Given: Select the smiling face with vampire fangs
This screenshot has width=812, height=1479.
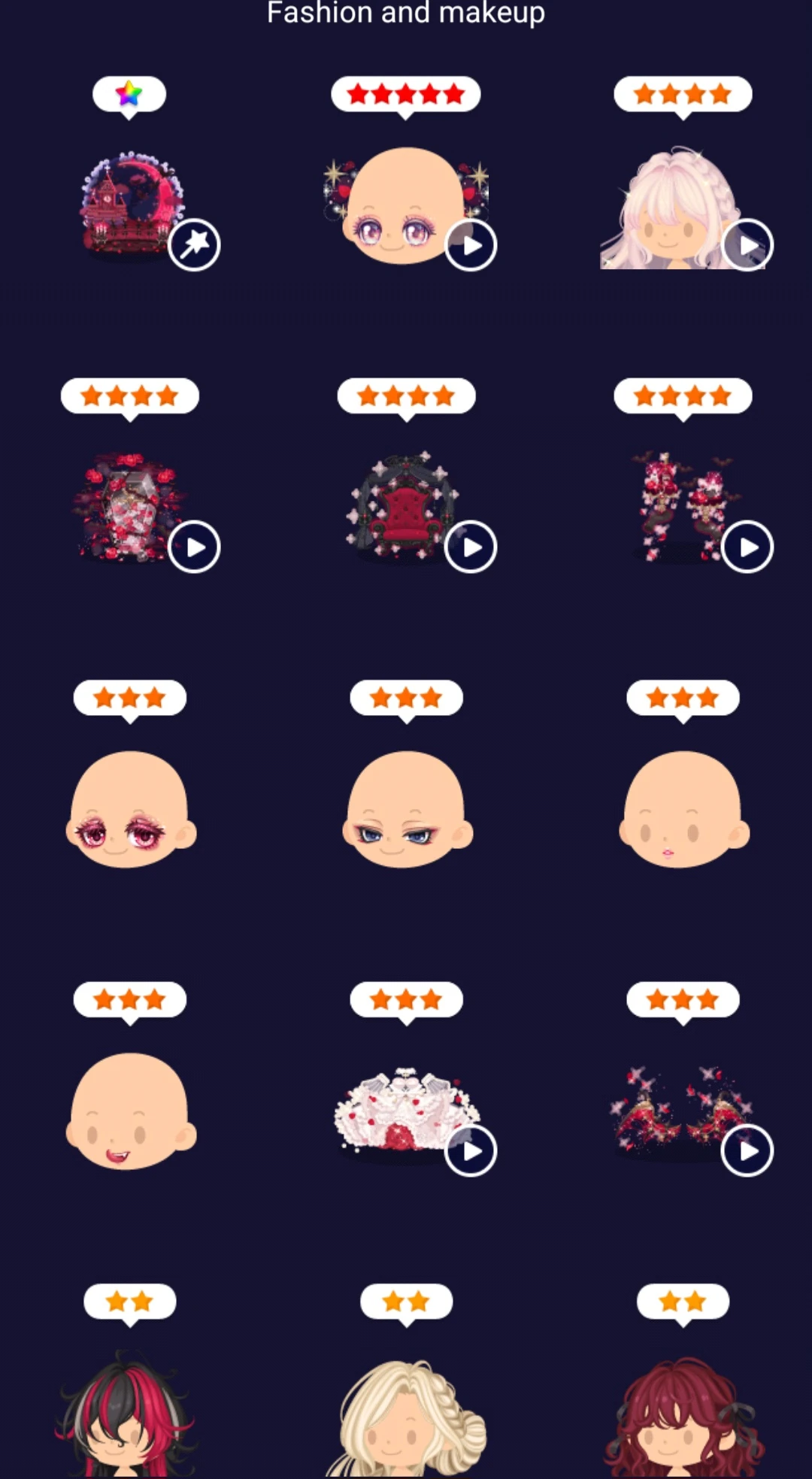Looking at the screenshot, I should point(129,1109).
